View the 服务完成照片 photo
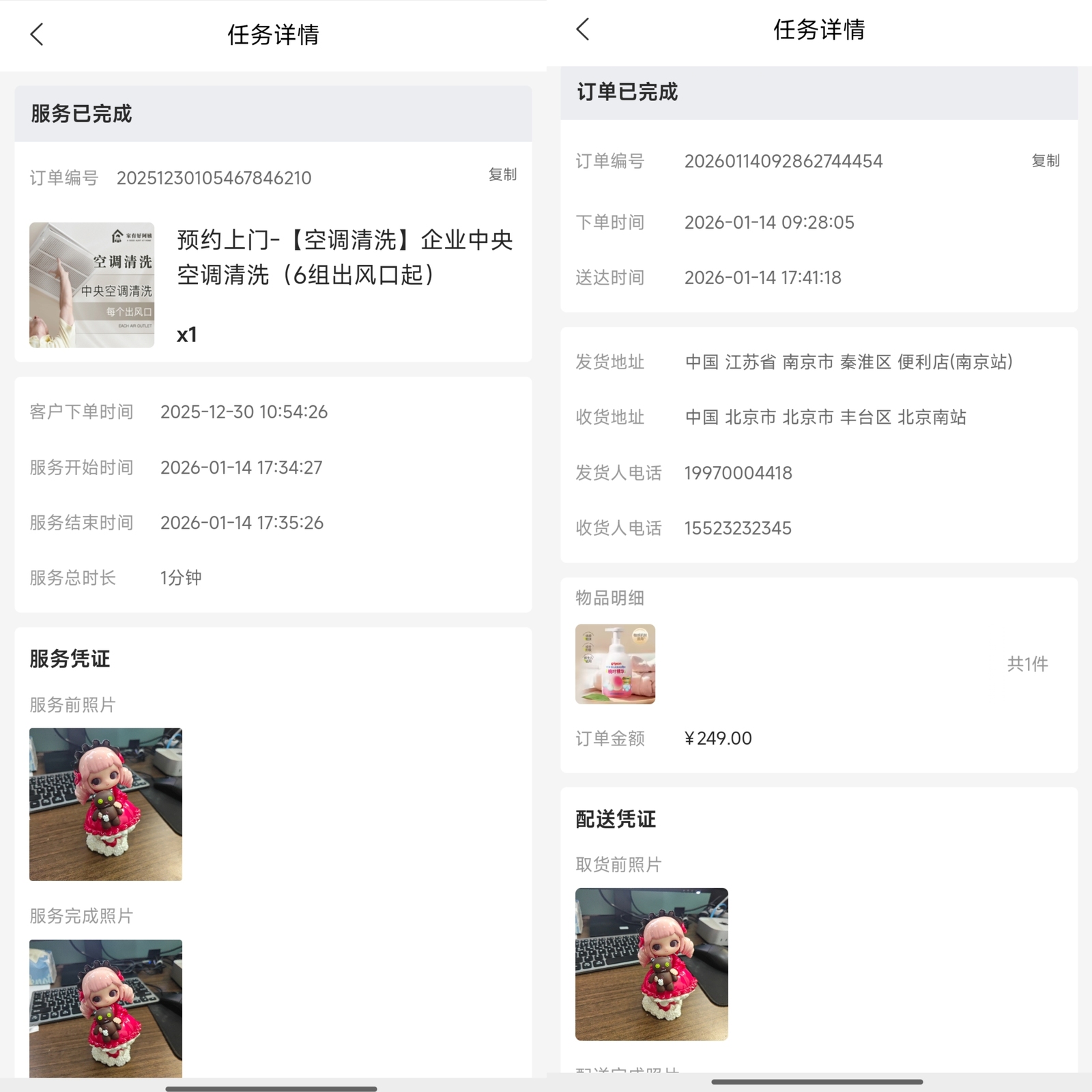The height and width of the screenshot is (1092, 1092). (x=106, y=1007)
